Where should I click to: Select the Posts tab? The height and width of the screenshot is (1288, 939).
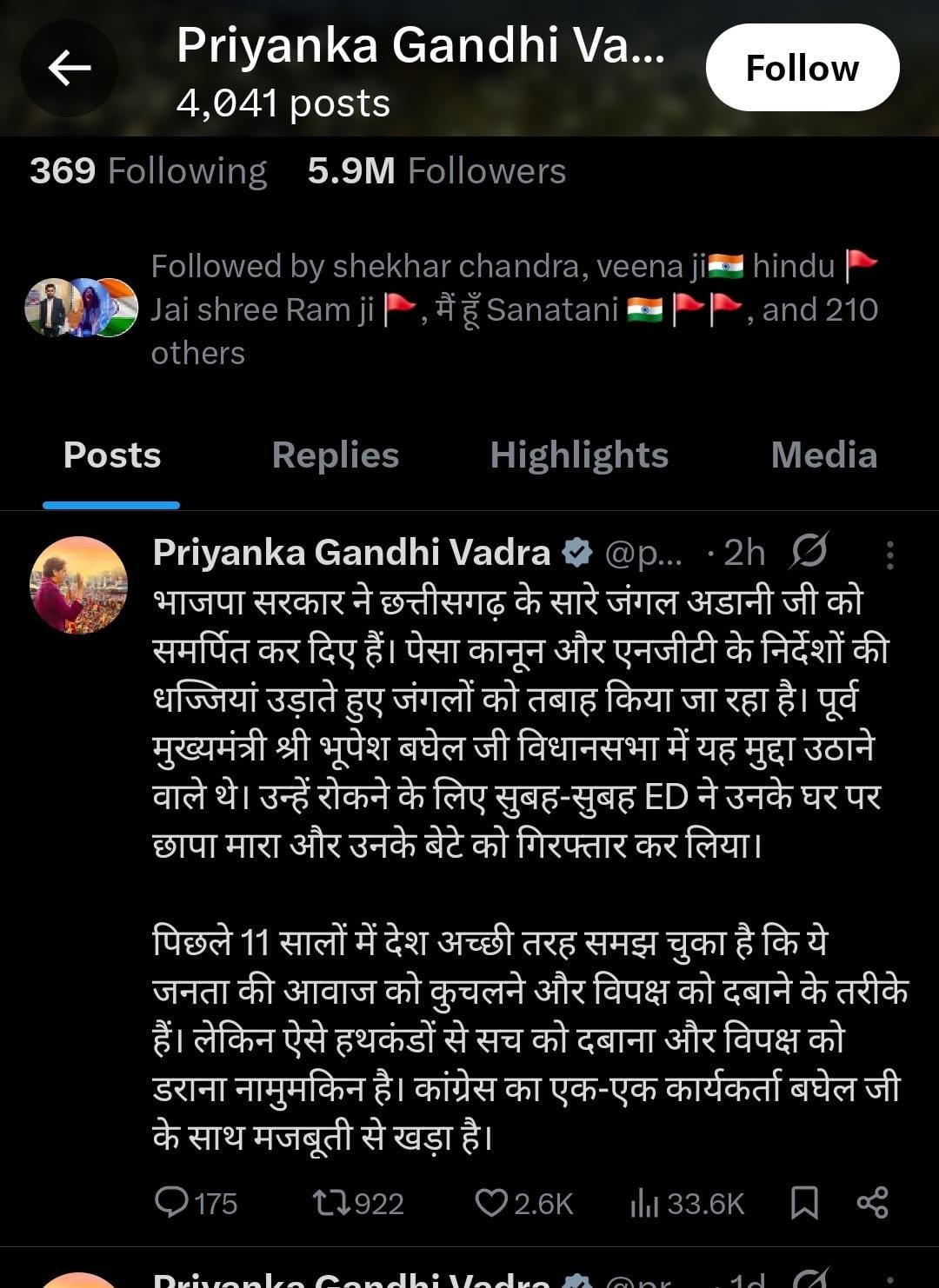tap(112, 455)
